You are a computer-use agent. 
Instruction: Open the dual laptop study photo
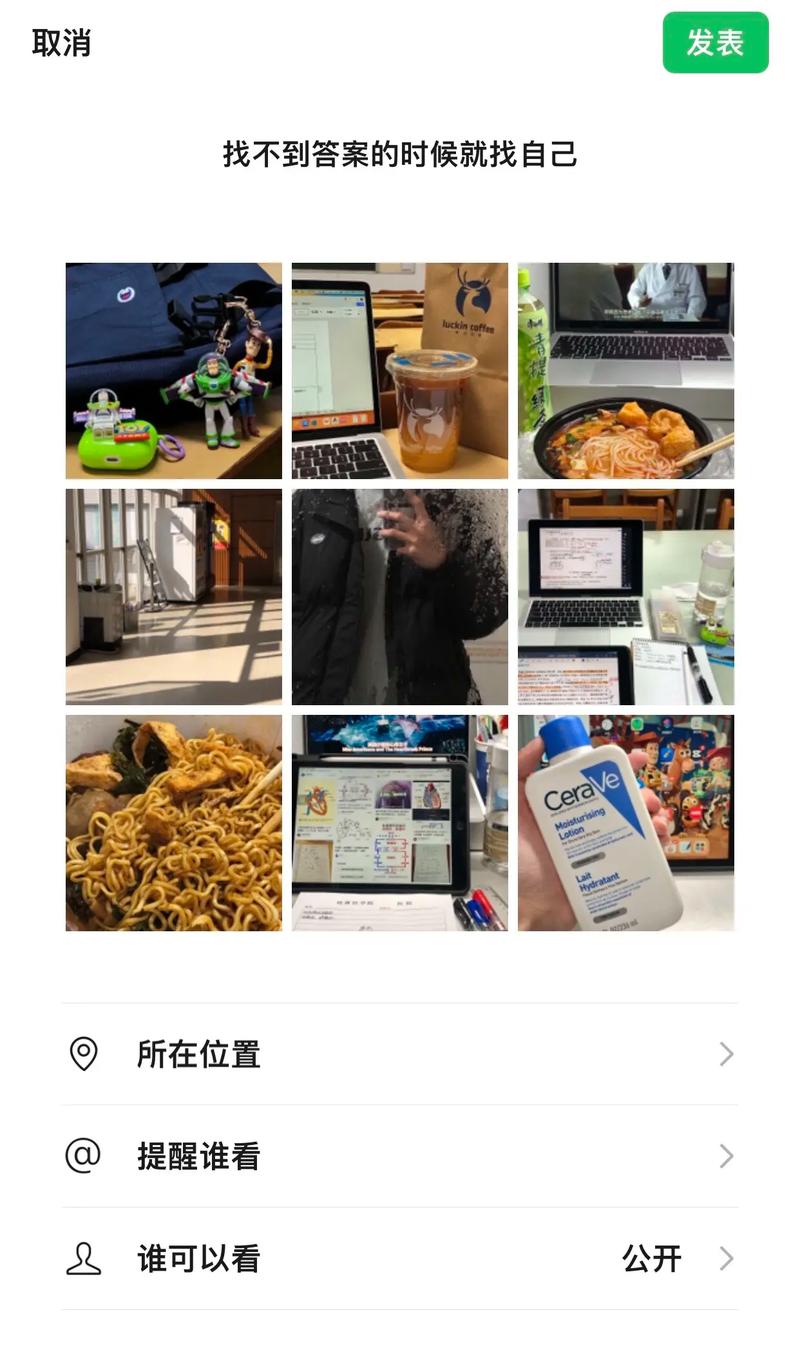(625, 596)
